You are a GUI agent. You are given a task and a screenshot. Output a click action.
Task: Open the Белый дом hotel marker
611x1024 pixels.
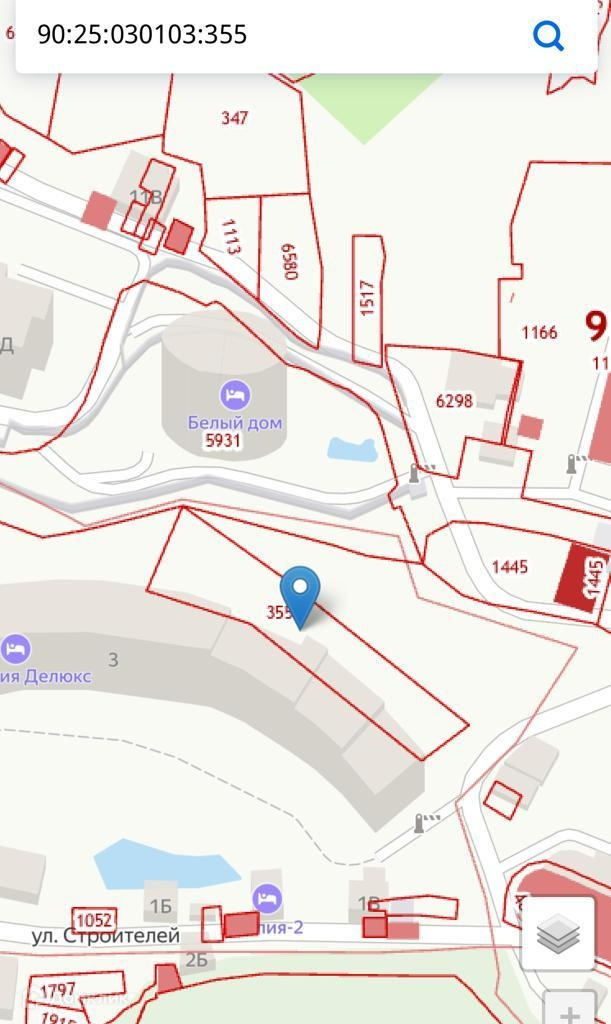click(x=235, y=395)
